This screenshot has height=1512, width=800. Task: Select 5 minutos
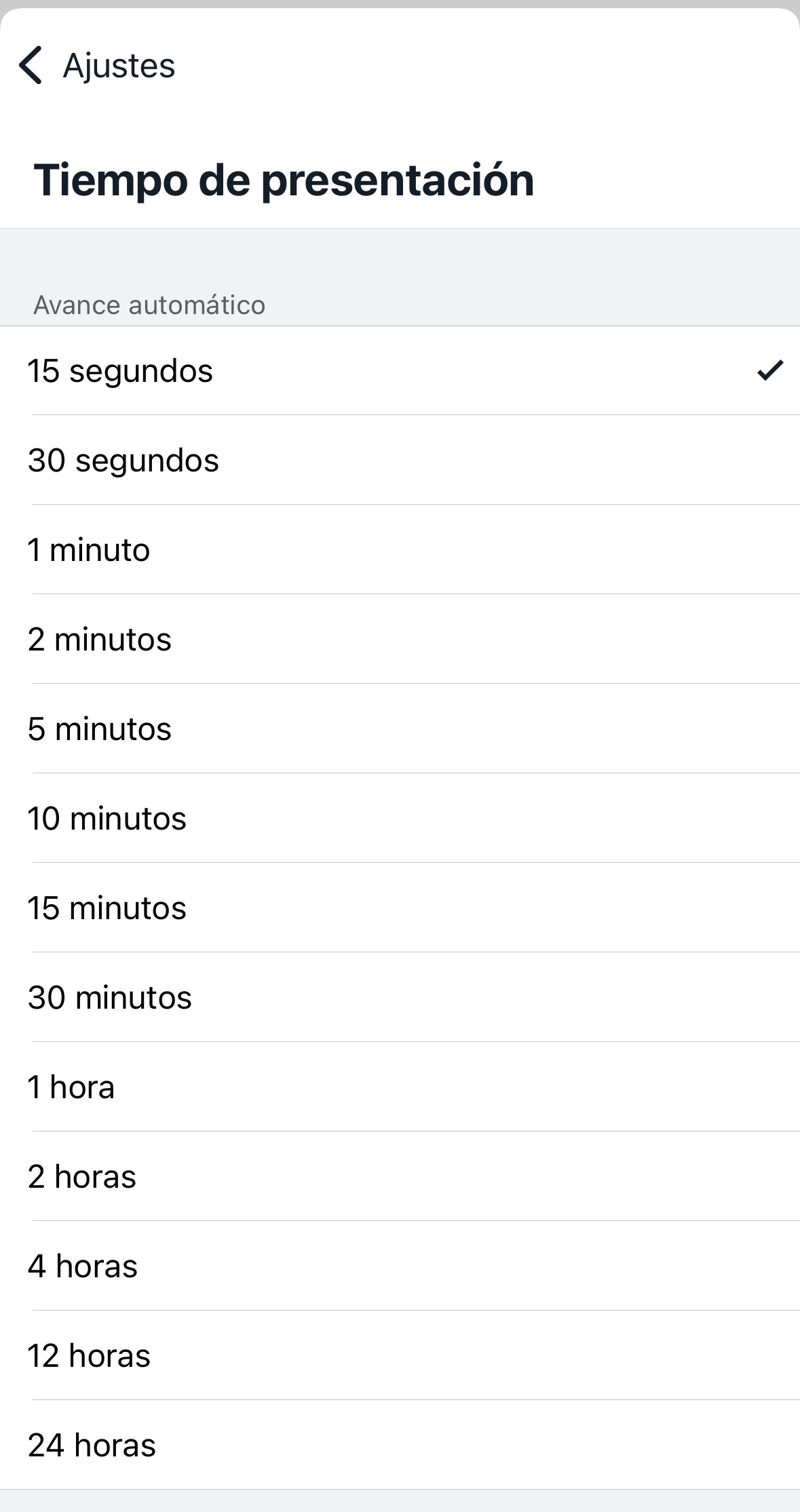coord(400,729)
